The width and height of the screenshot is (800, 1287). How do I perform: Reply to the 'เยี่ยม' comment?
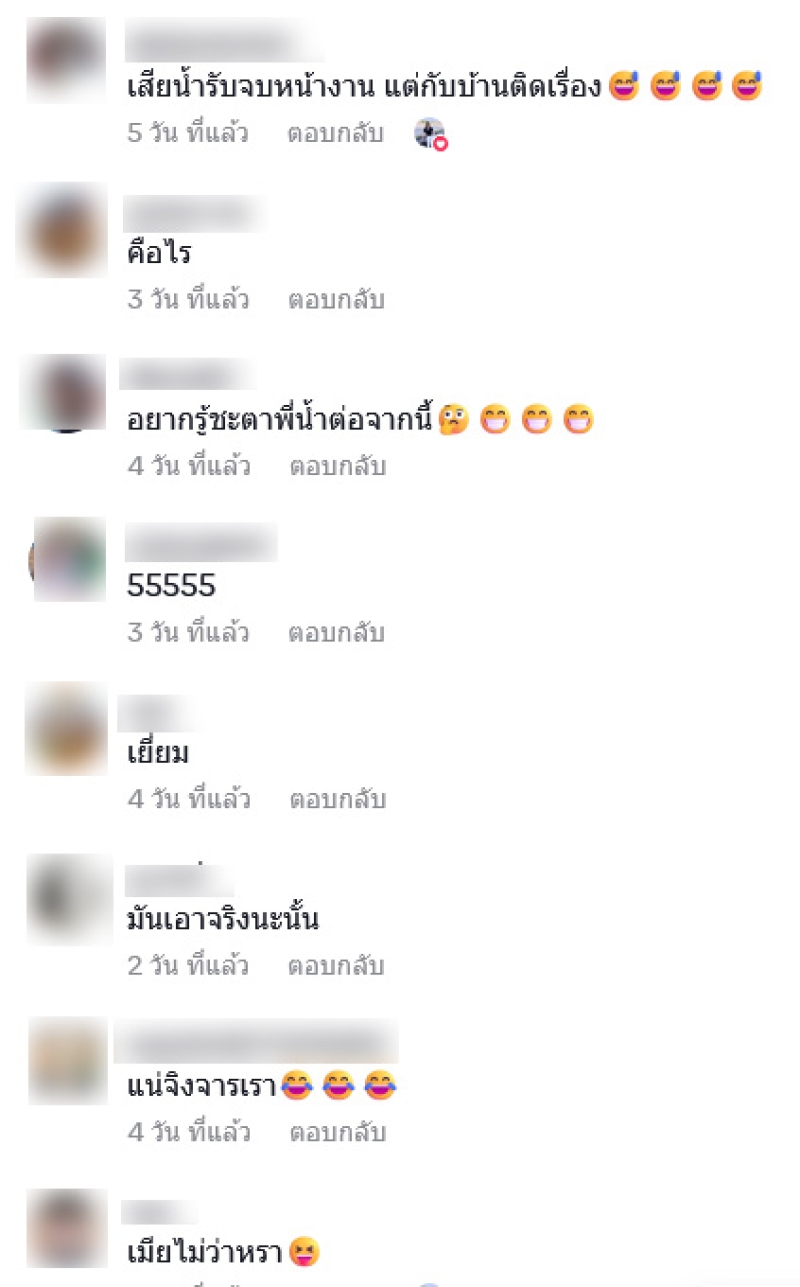click(x=337, y=799)
